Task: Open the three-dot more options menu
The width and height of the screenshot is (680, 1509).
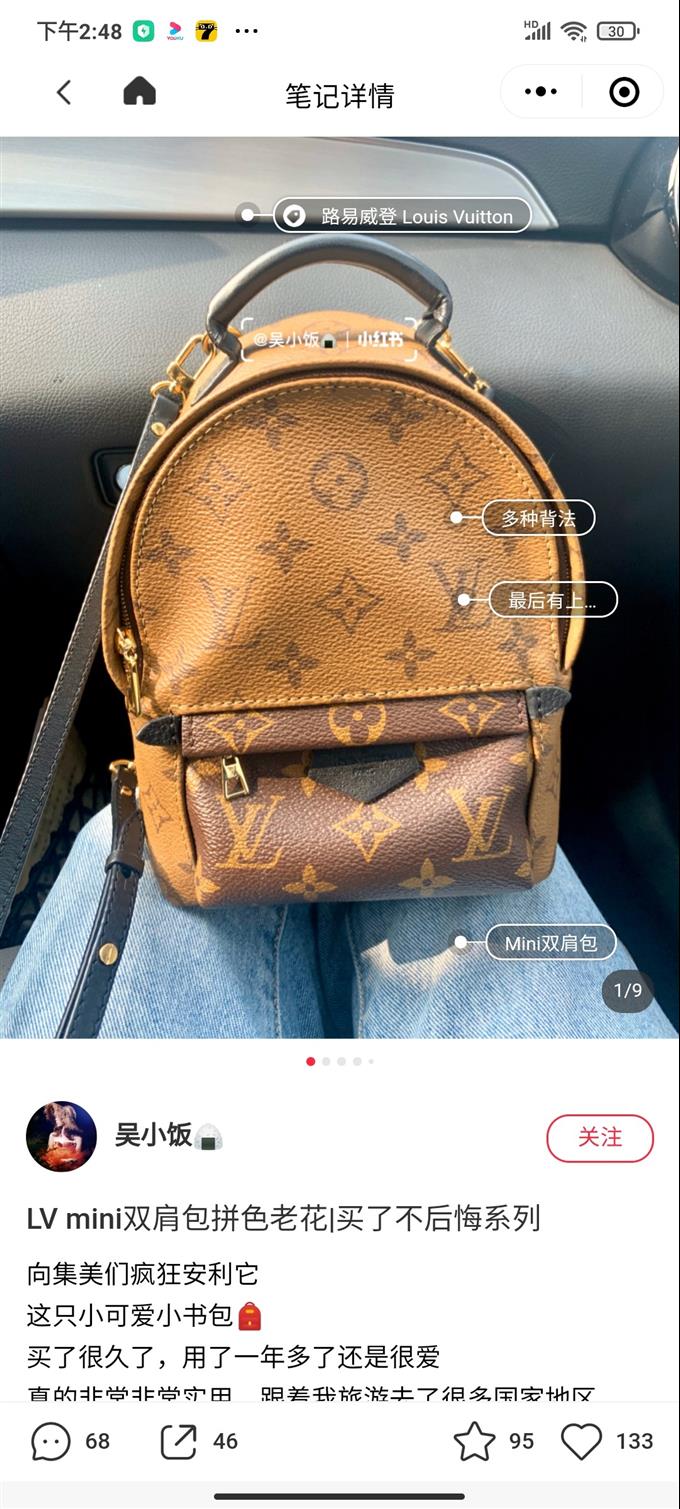Action: click(x=541, y=92)
